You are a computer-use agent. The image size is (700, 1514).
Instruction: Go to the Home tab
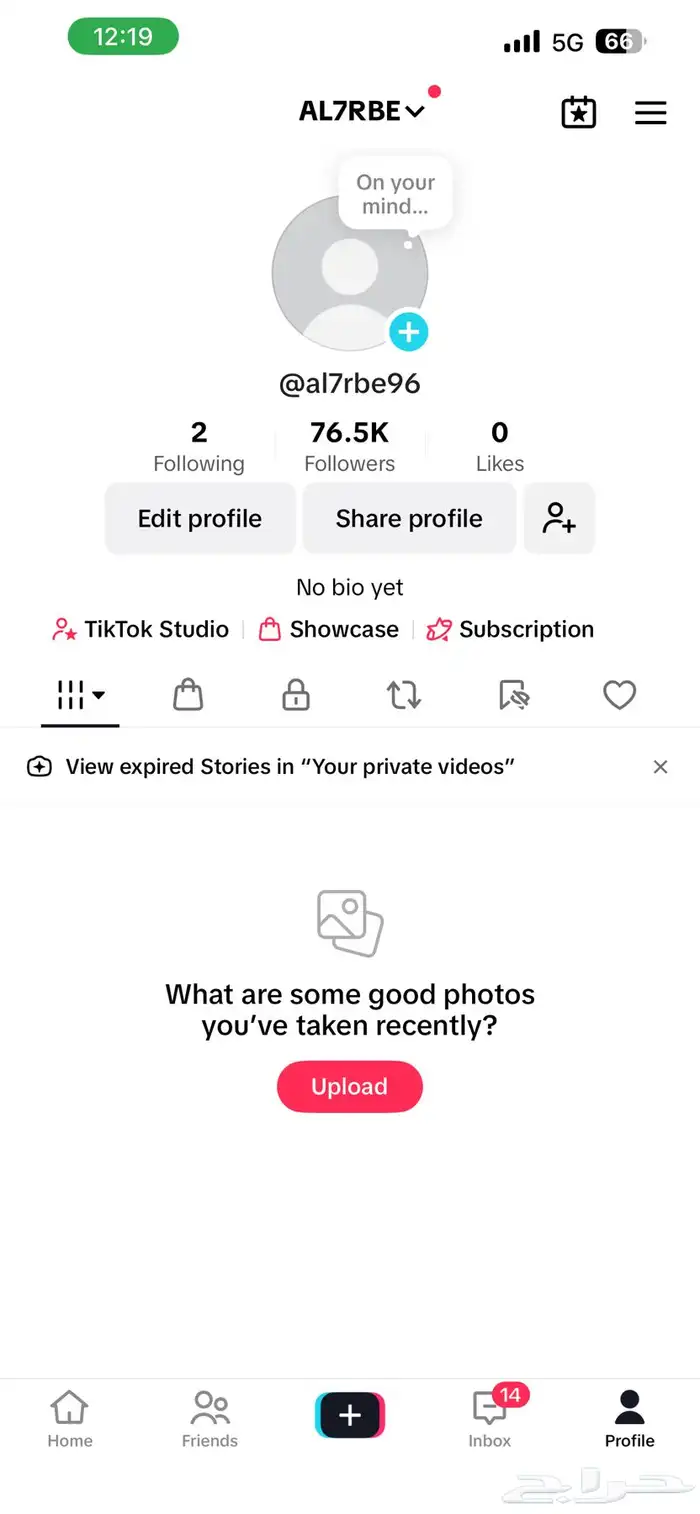pyautogui.click(x=70, y=1418)
